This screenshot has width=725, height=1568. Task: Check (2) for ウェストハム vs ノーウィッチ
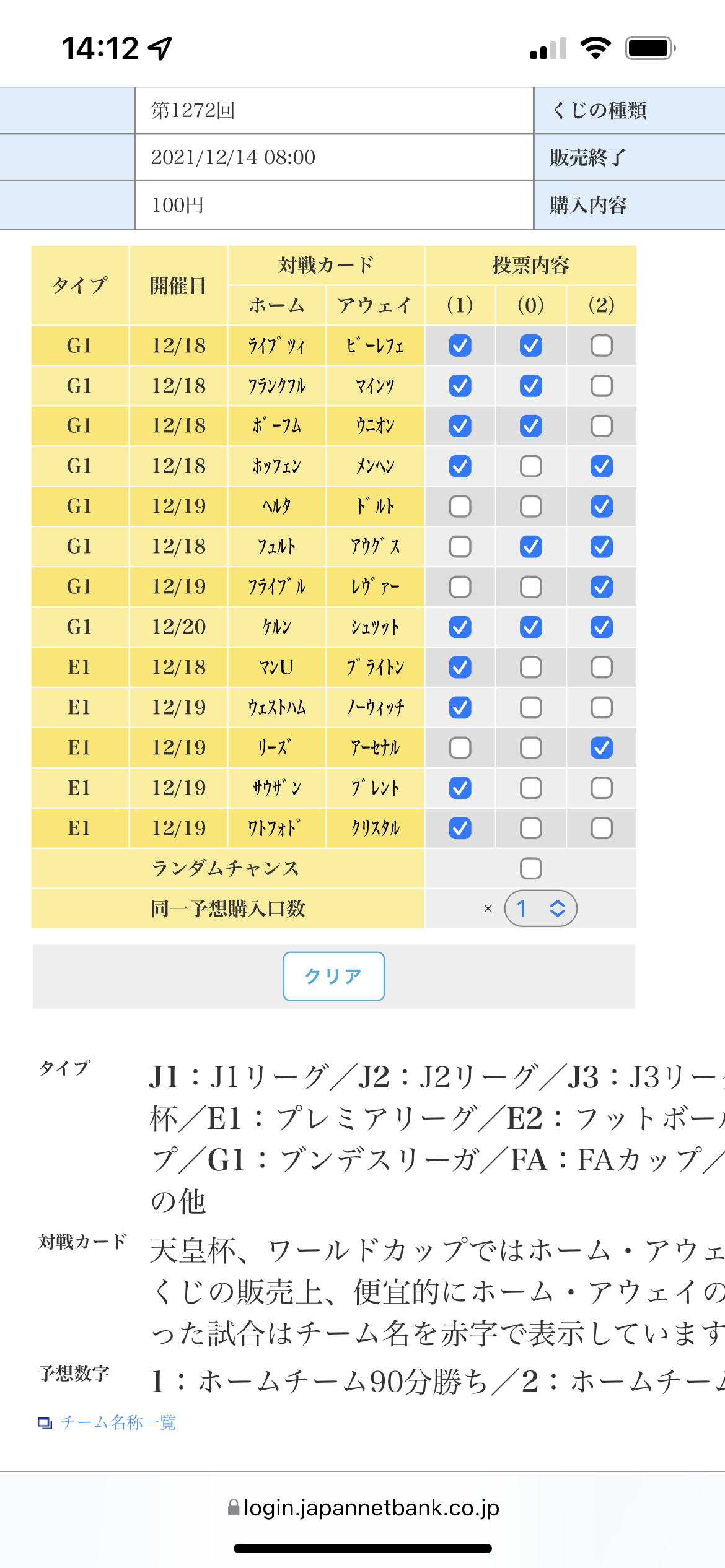(601, 708)
